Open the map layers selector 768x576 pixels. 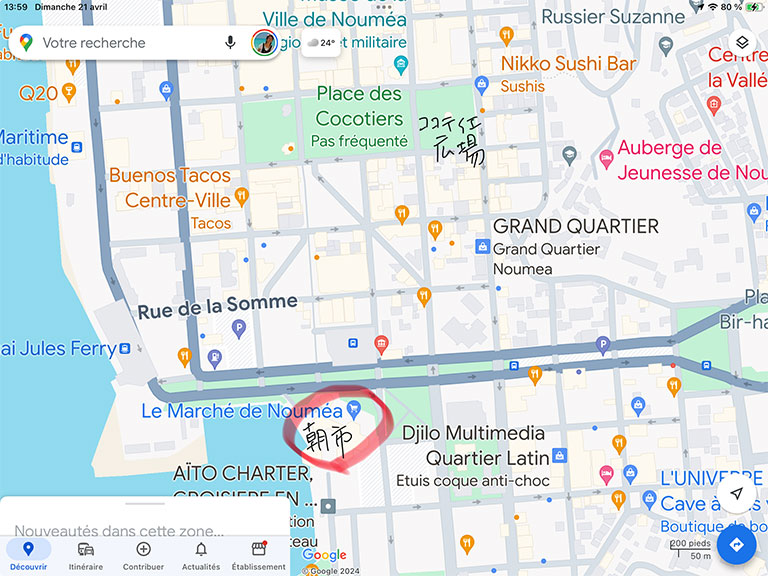pyautogui.click(x=742, y=43)
